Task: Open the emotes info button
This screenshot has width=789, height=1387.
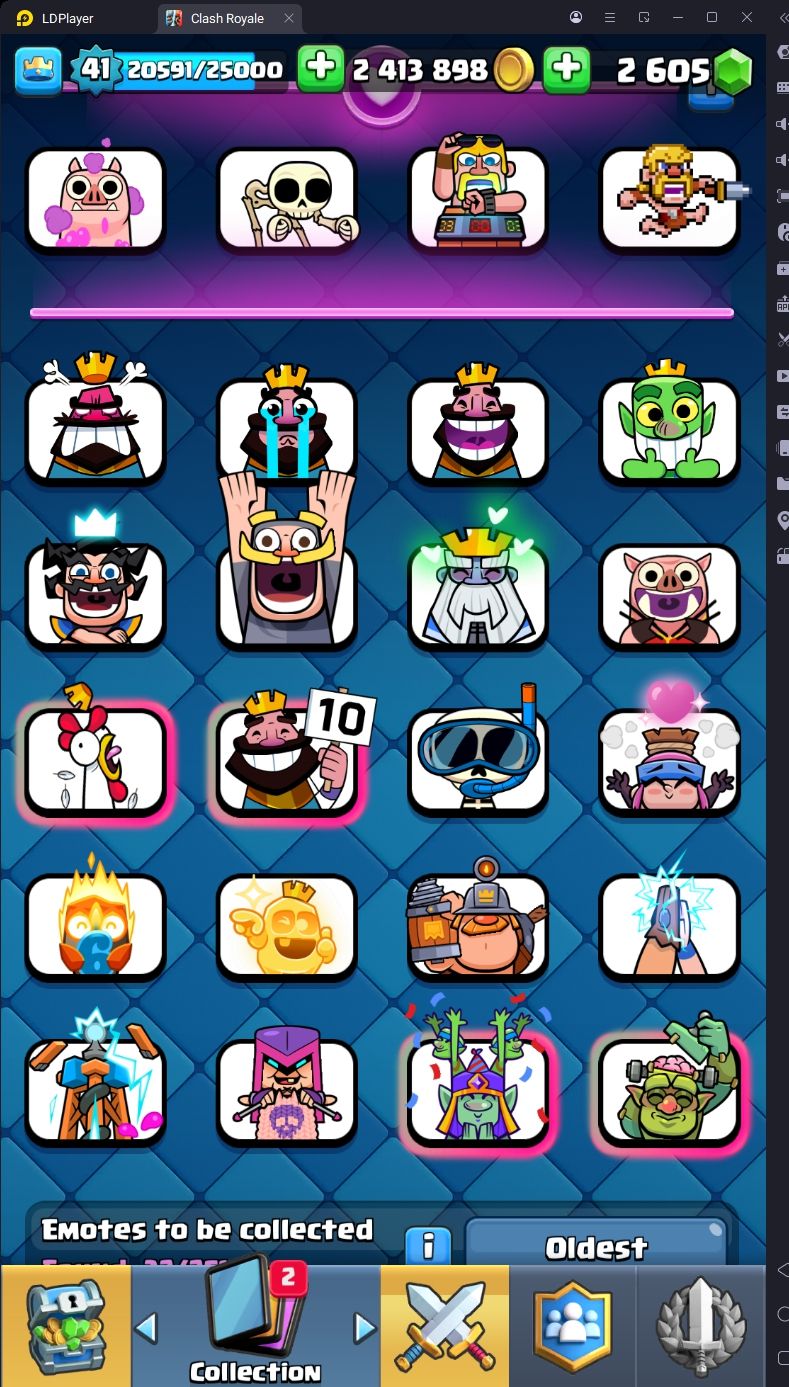Action: [428, 1246]
